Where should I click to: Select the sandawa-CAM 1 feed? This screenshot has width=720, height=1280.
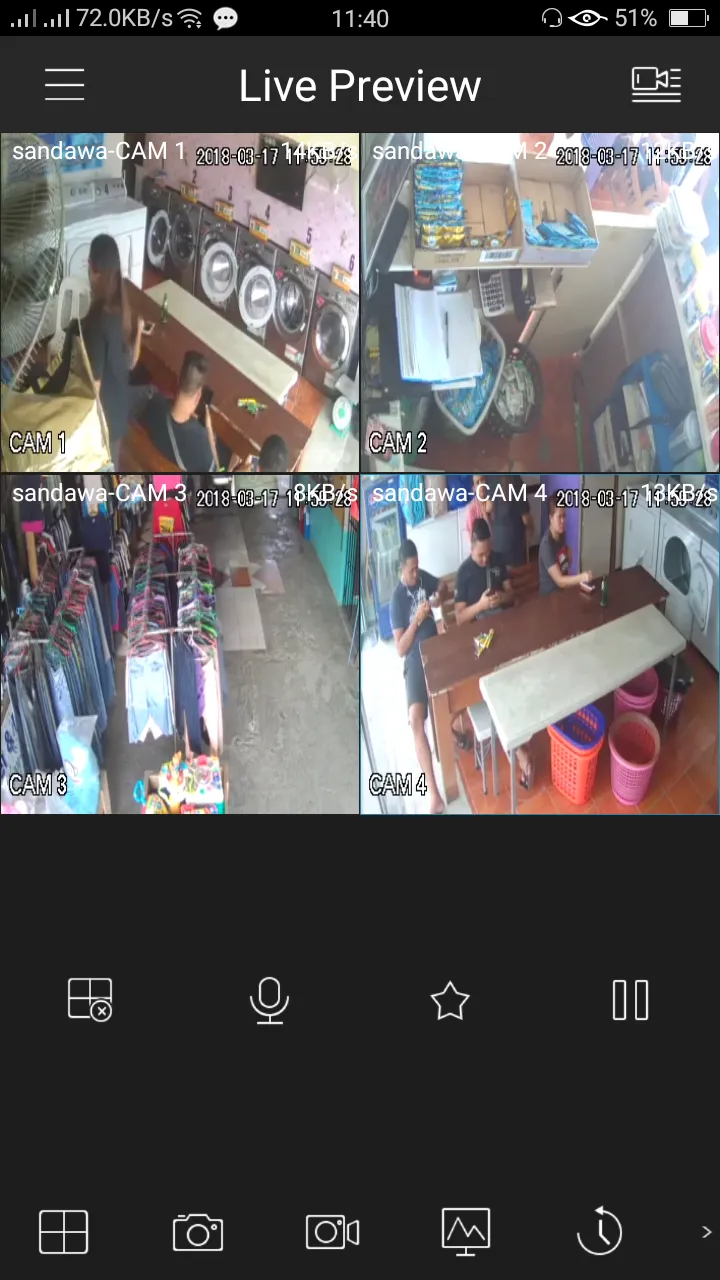180,303
